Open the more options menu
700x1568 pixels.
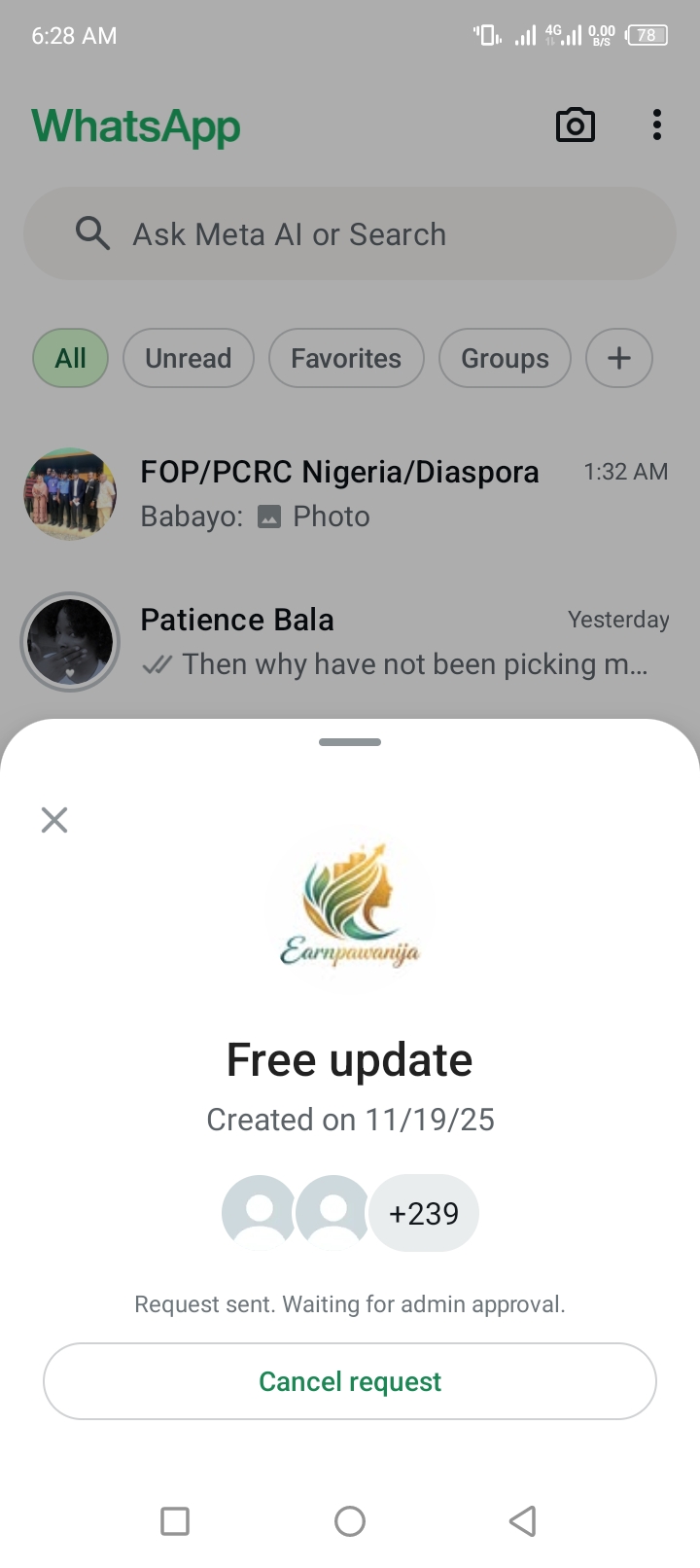(657, 125)
